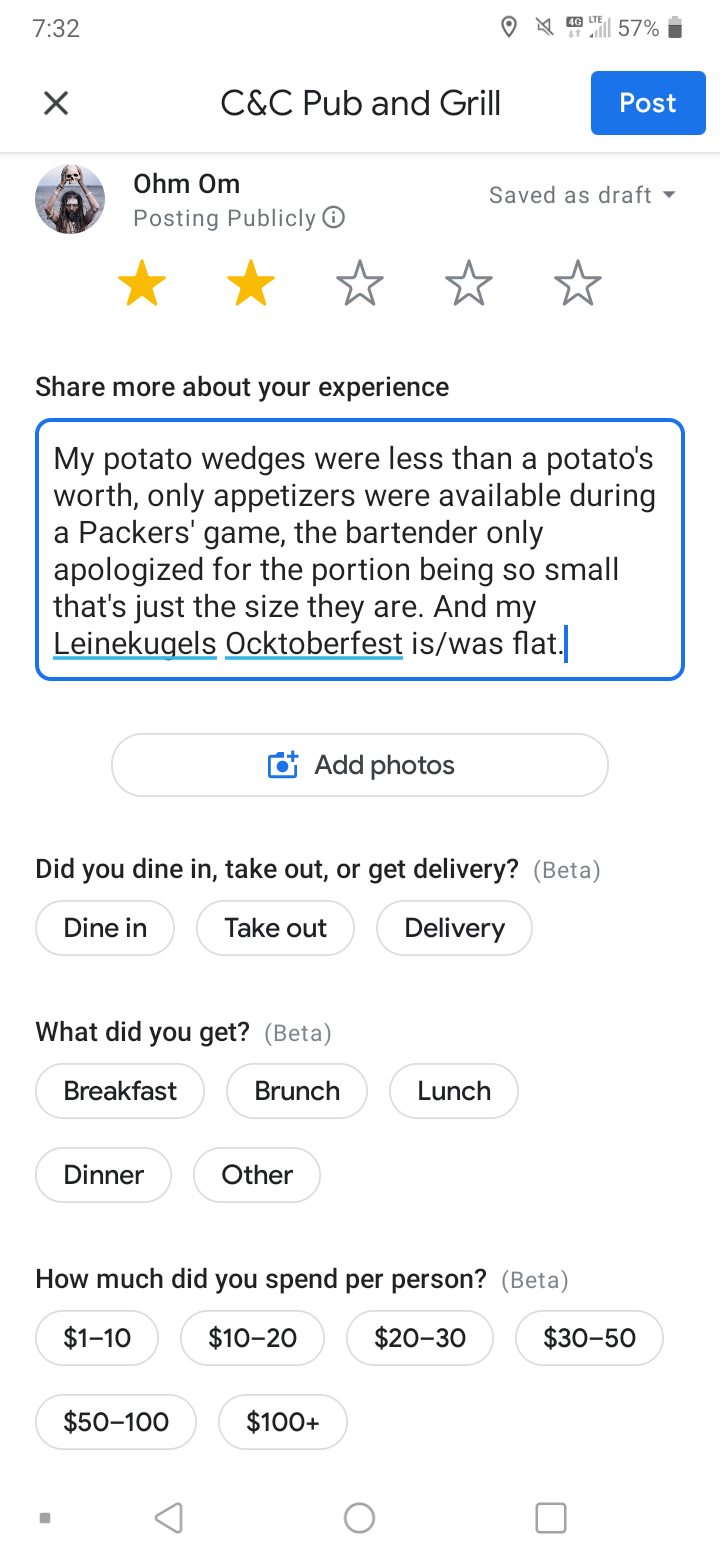Viewport: 720px width, 1560px height.
Task: Choose the $100+ spending chip
Action: [x=283, y=1422]
